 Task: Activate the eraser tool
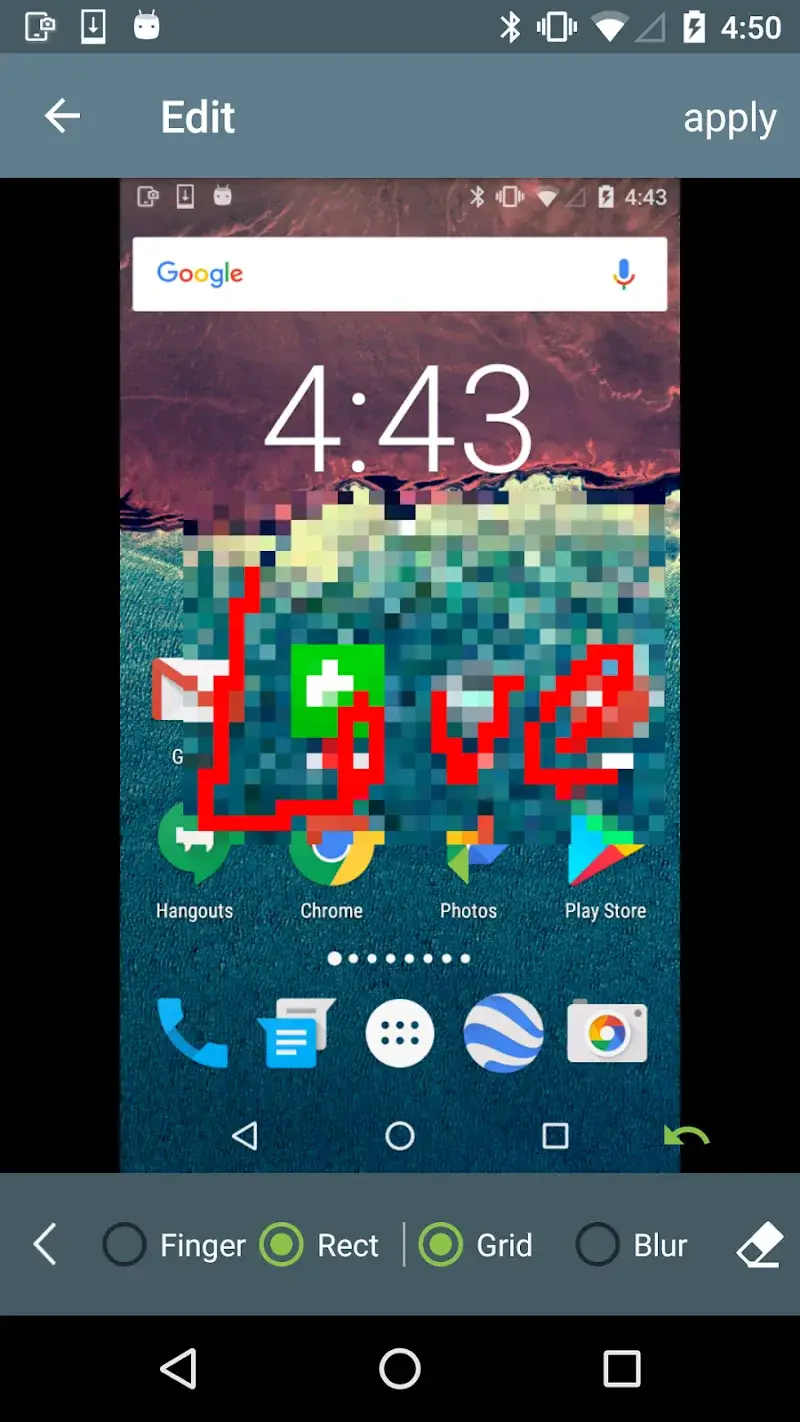(x=759, y=1247)
